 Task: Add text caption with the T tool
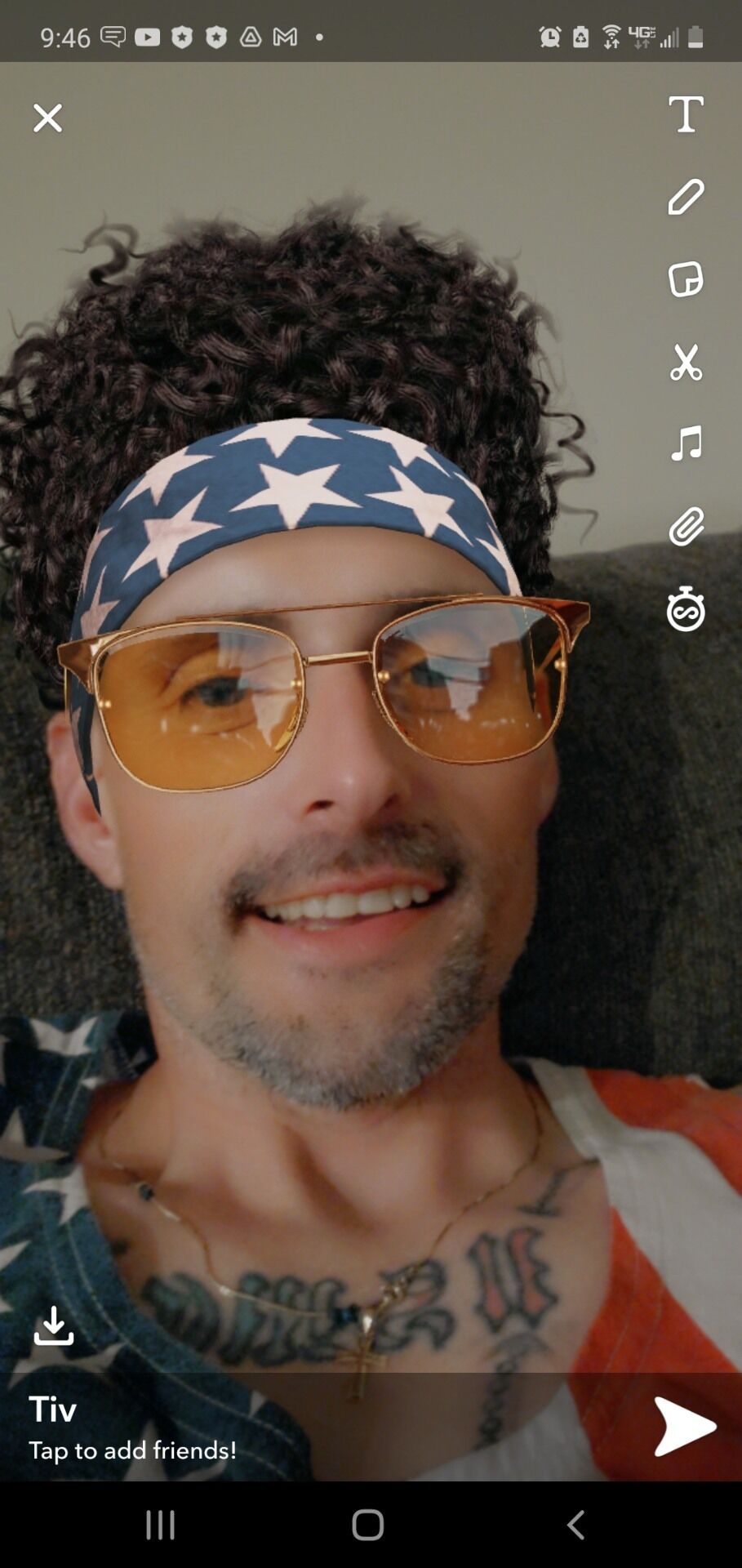tap(686, 114)
